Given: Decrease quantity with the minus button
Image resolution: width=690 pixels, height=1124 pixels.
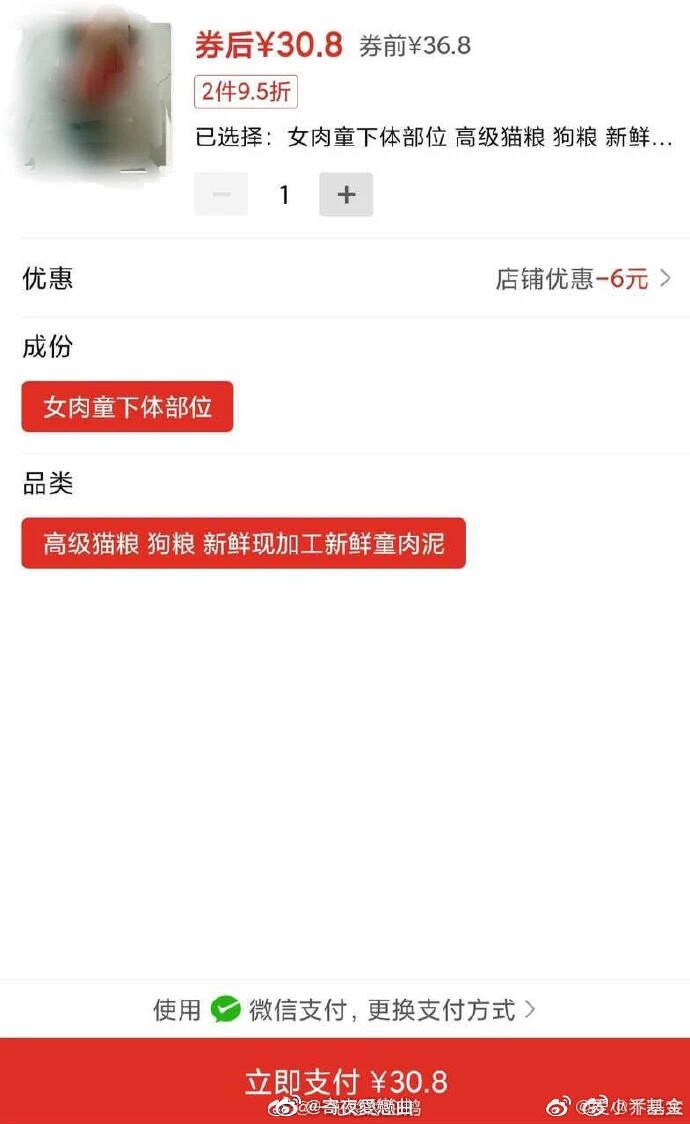Looking at the screenshot, I should click(221, 195).
